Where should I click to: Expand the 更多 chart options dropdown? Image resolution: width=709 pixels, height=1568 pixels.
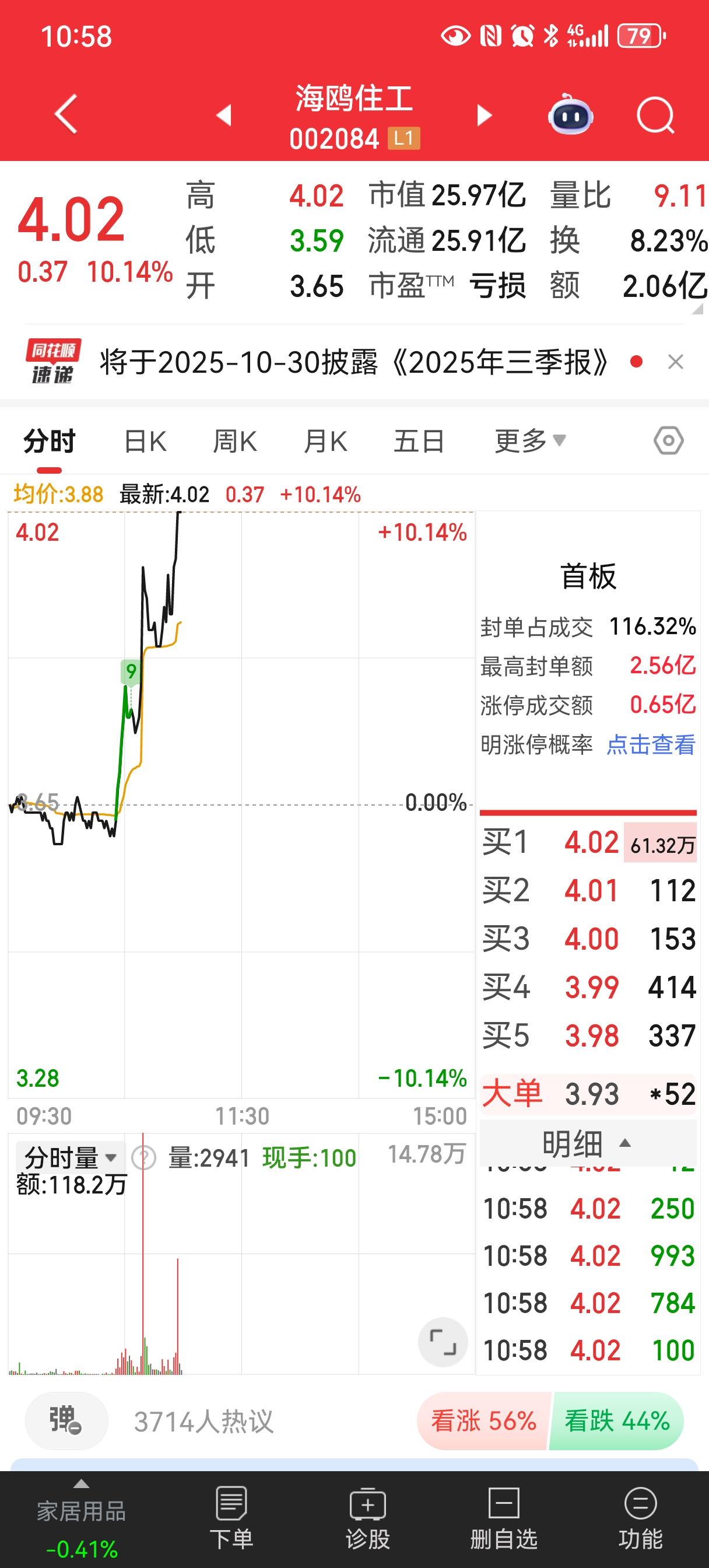pyautogui.click(x=529, y=442)
